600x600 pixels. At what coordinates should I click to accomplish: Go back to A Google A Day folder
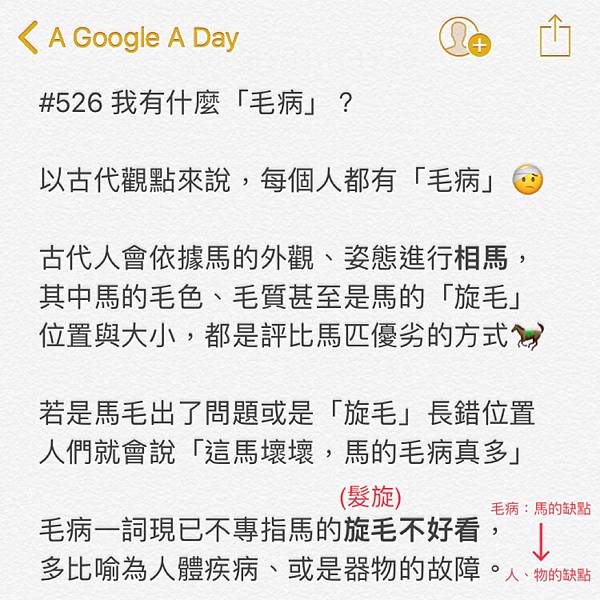[x=128, y=38]
